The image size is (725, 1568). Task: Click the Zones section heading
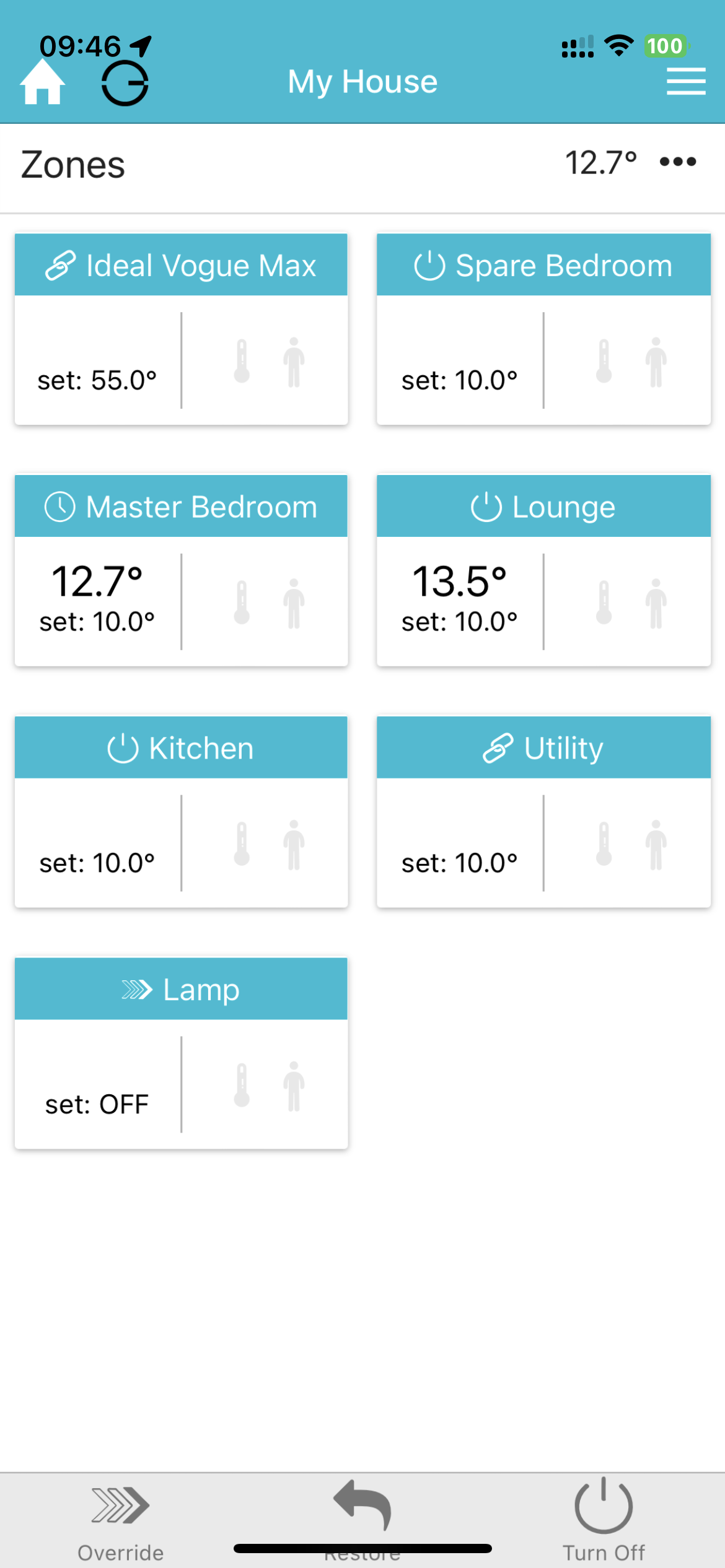(x=72, y=163)
